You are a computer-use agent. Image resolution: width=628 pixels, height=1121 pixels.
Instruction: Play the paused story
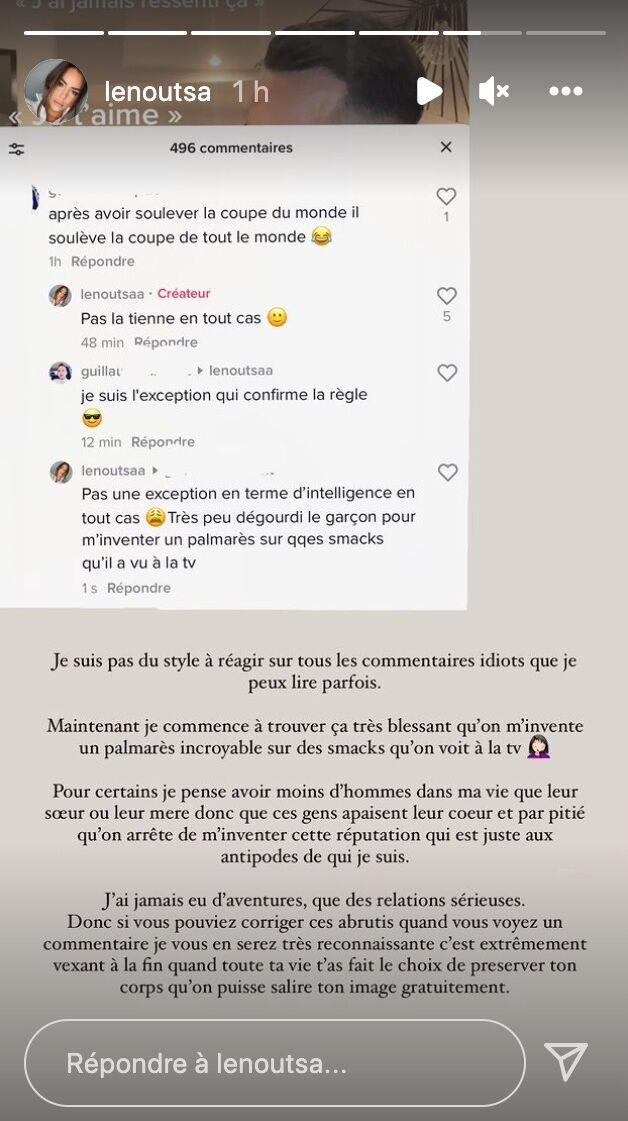(429, 91)
